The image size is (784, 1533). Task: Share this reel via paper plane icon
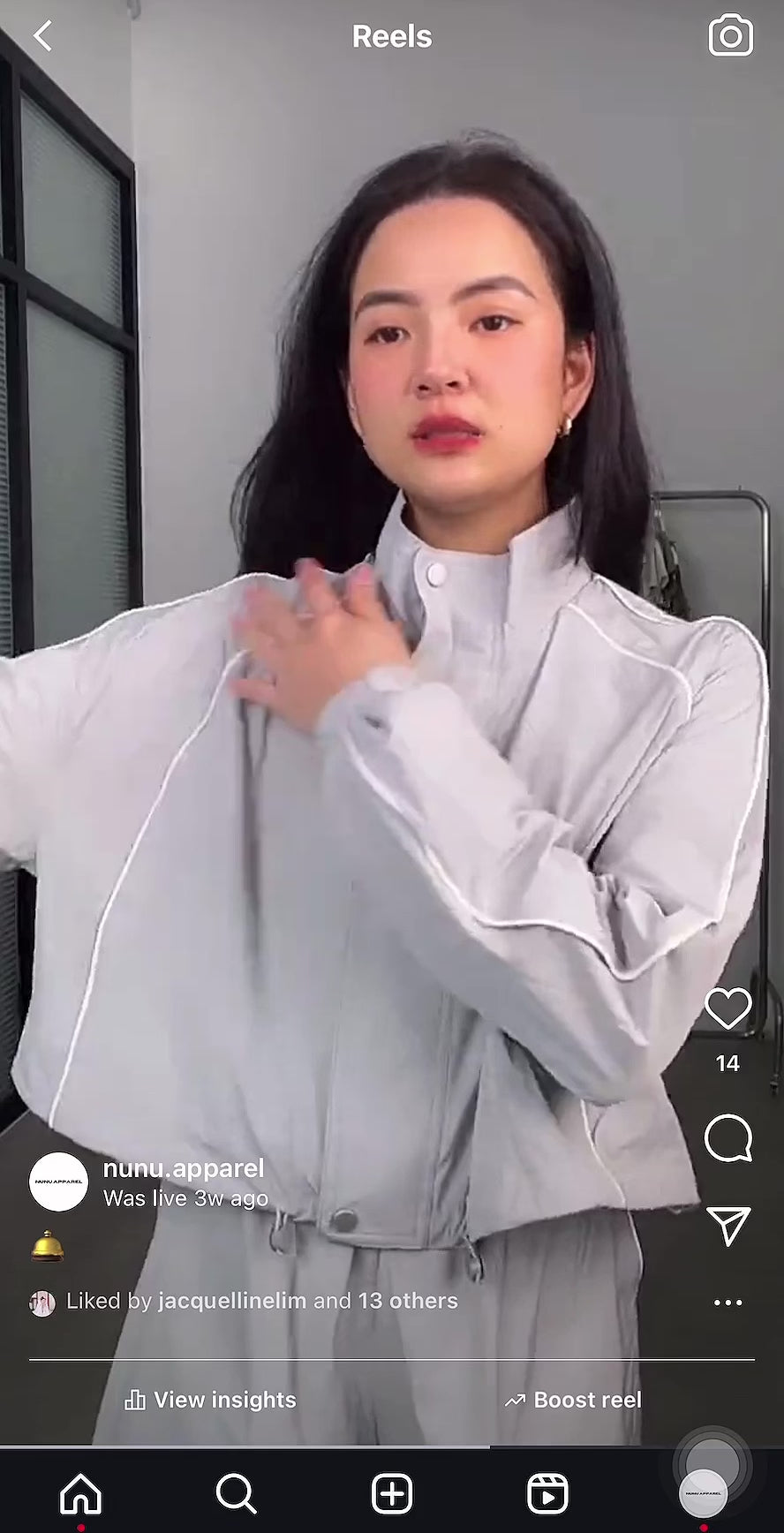click(x=727, y=1225)
